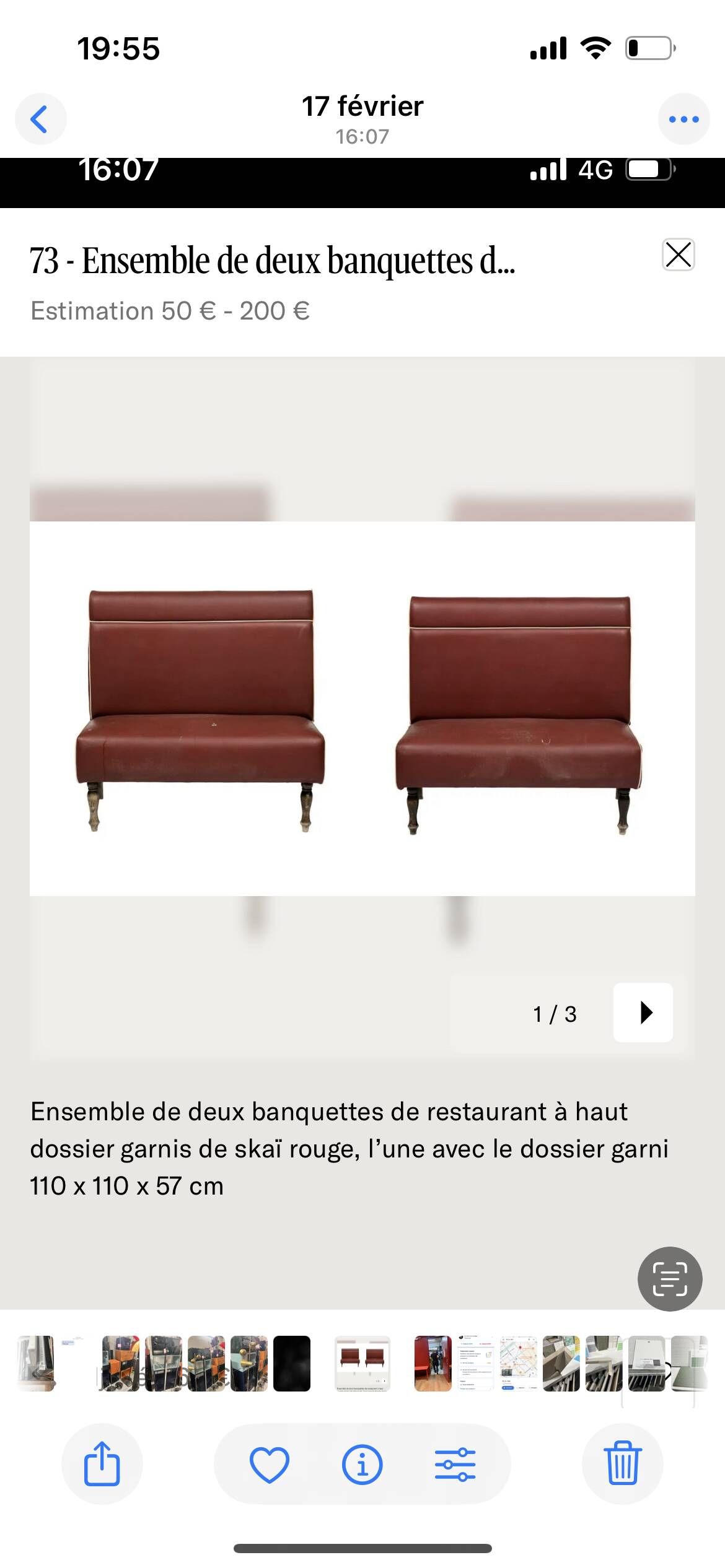Tap the 1 / 3 page counter
The height and width of the screenshot is (1568, 725).
(554, 1014)
